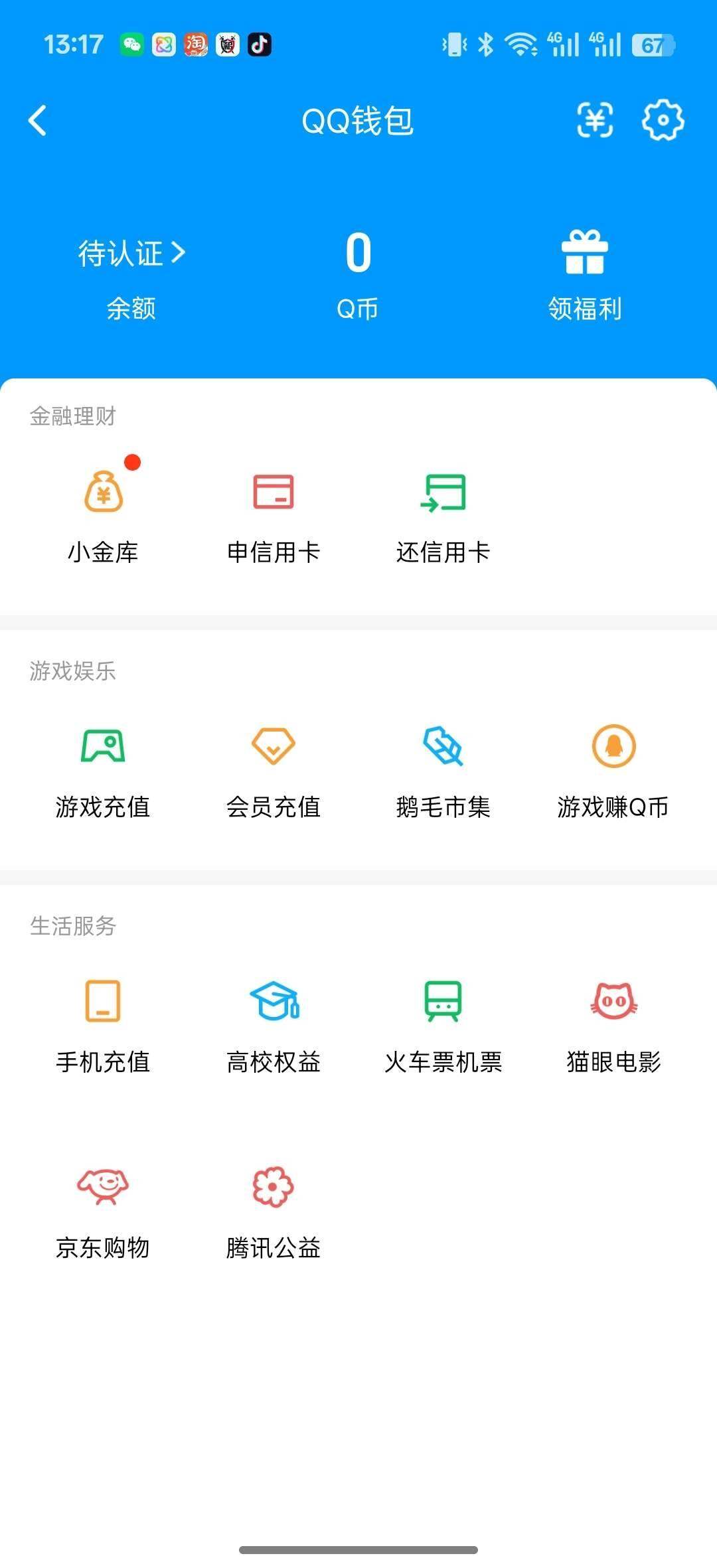The width and height of the screenshot is (717, 1568).
Task: Expand 待认证 verification details
Action: click(x=131, y=253)
